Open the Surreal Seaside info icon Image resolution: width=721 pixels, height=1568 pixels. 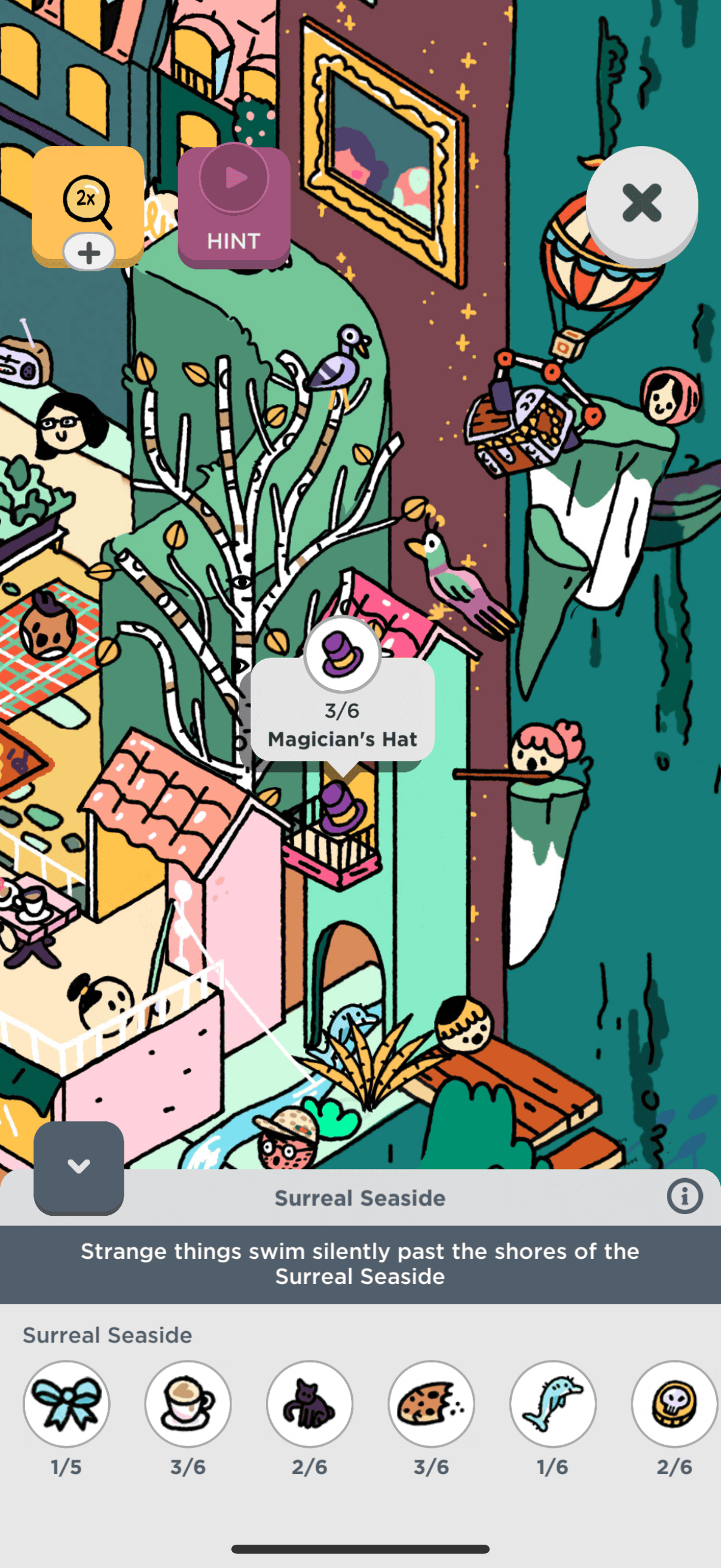click(x=685, y=1196)
